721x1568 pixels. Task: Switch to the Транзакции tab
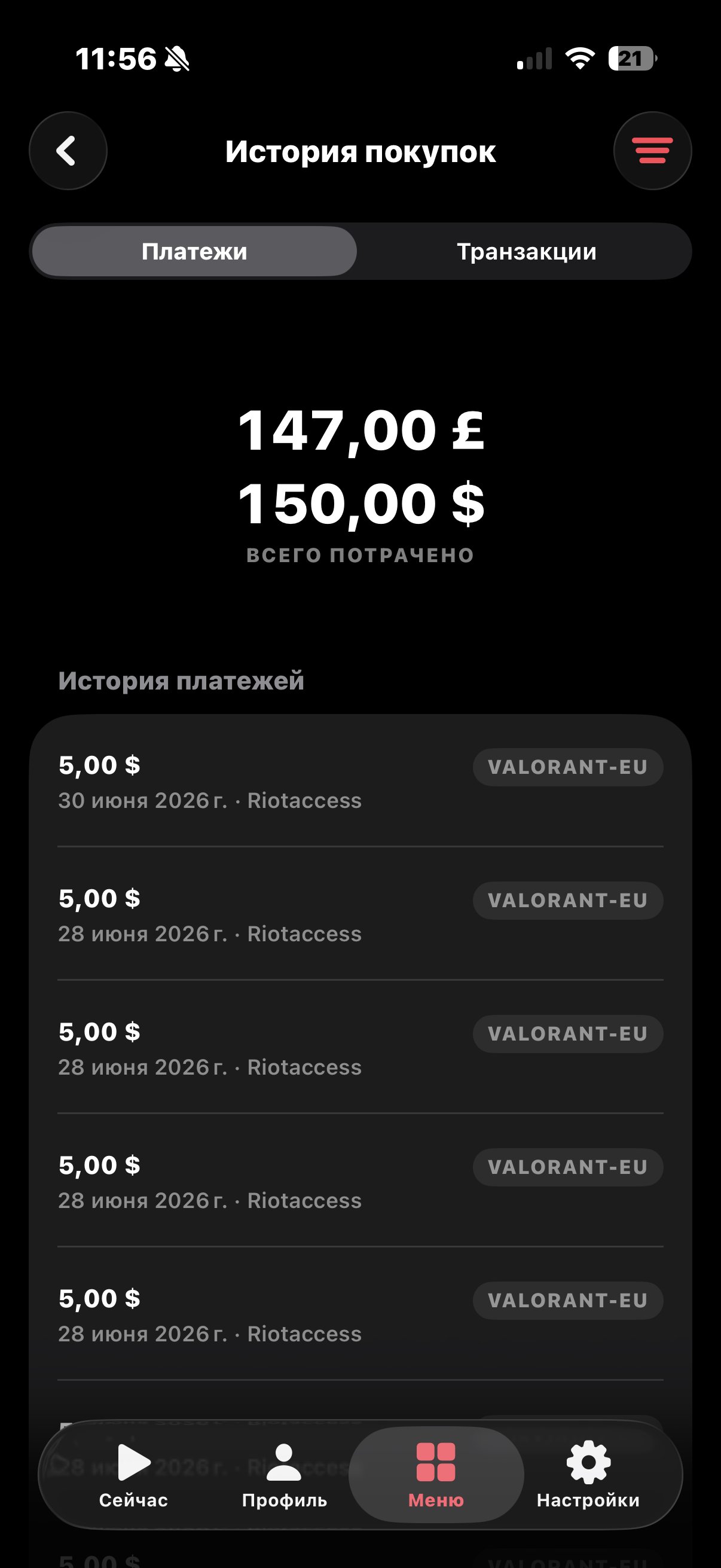coord(526,251)
